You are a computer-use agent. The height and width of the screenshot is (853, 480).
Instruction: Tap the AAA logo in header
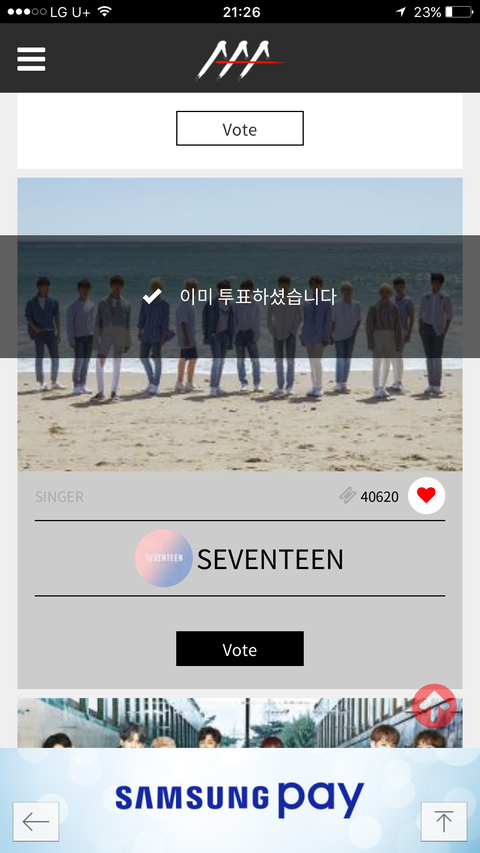pyautogui.click(x=239, y=59)
